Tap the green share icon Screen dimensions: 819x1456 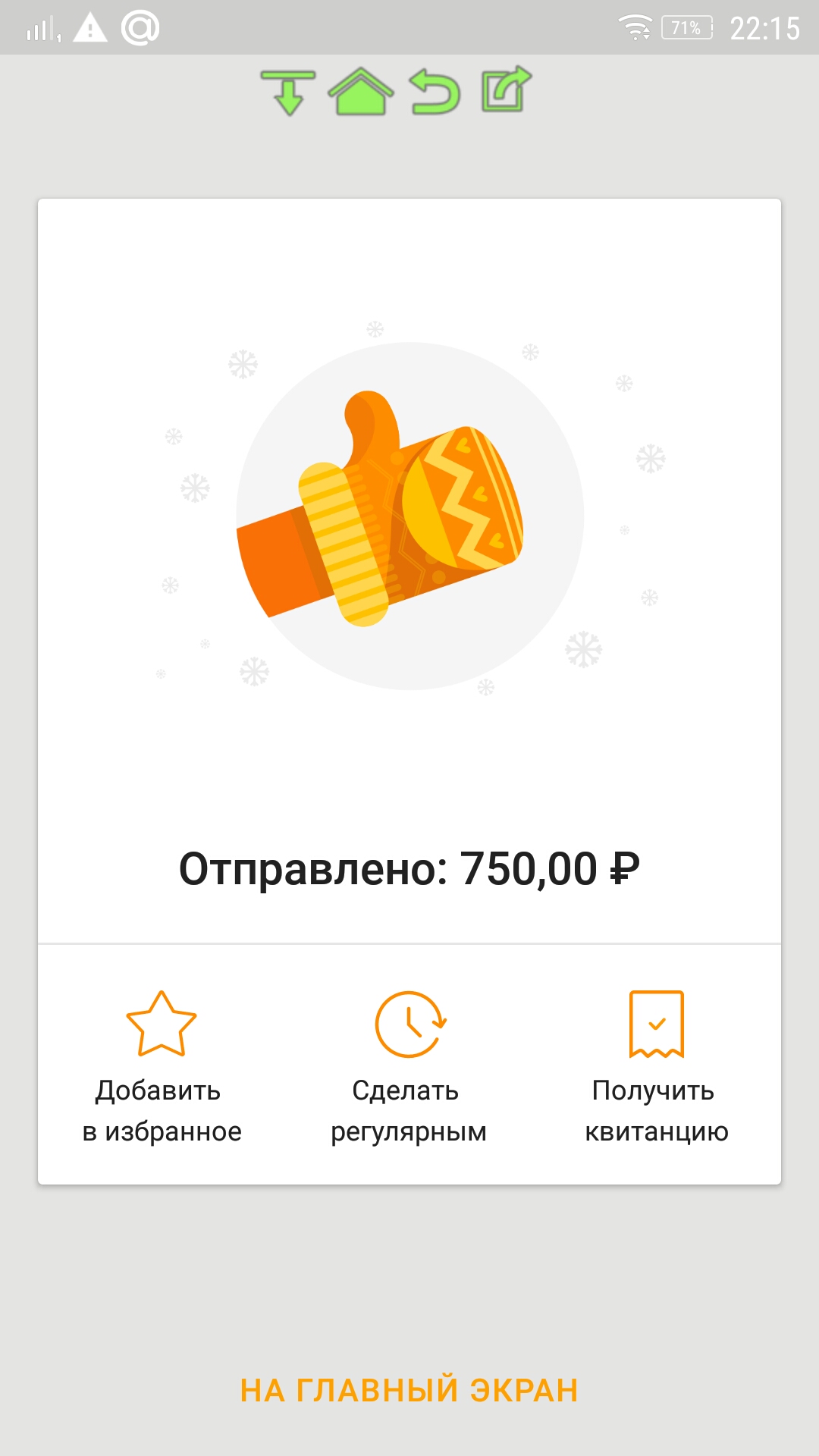pyautogui.click(x=506, y=90)
